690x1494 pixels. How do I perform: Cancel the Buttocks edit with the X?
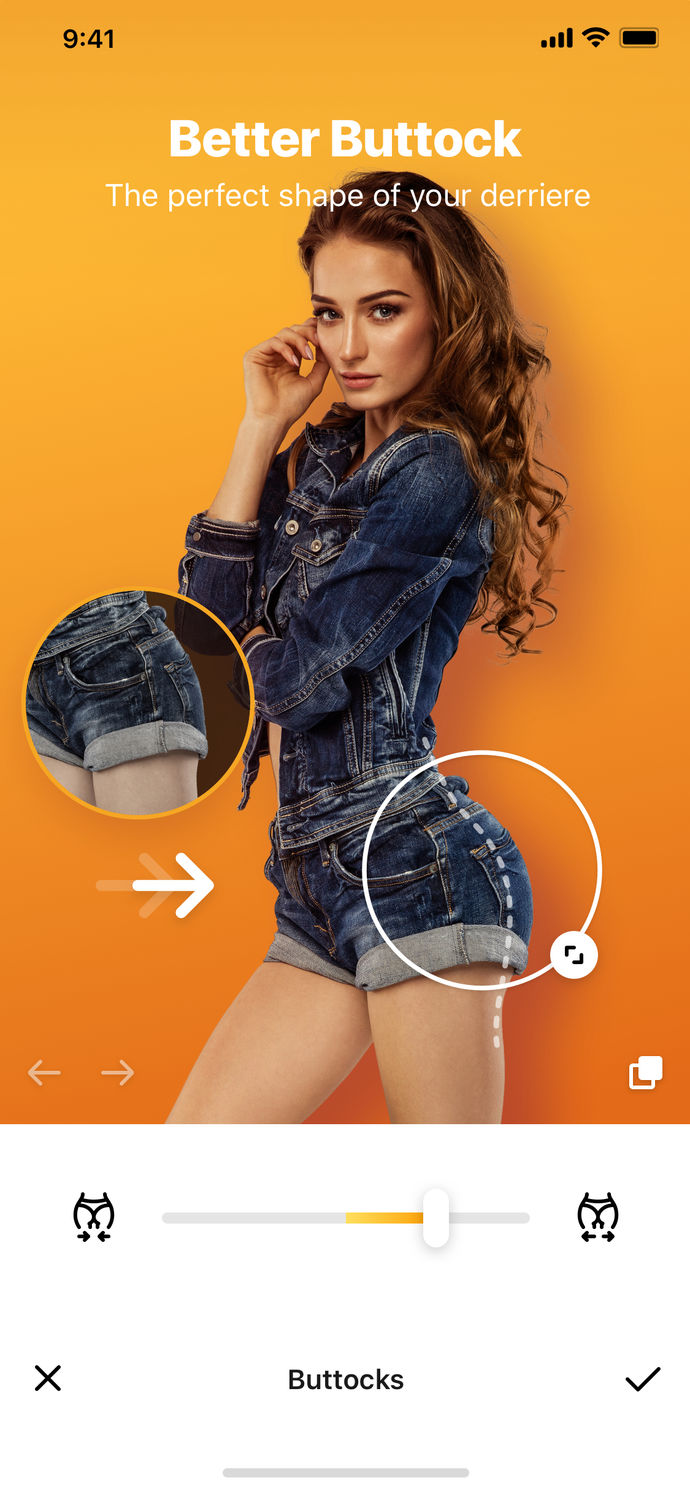point(48,1378)
